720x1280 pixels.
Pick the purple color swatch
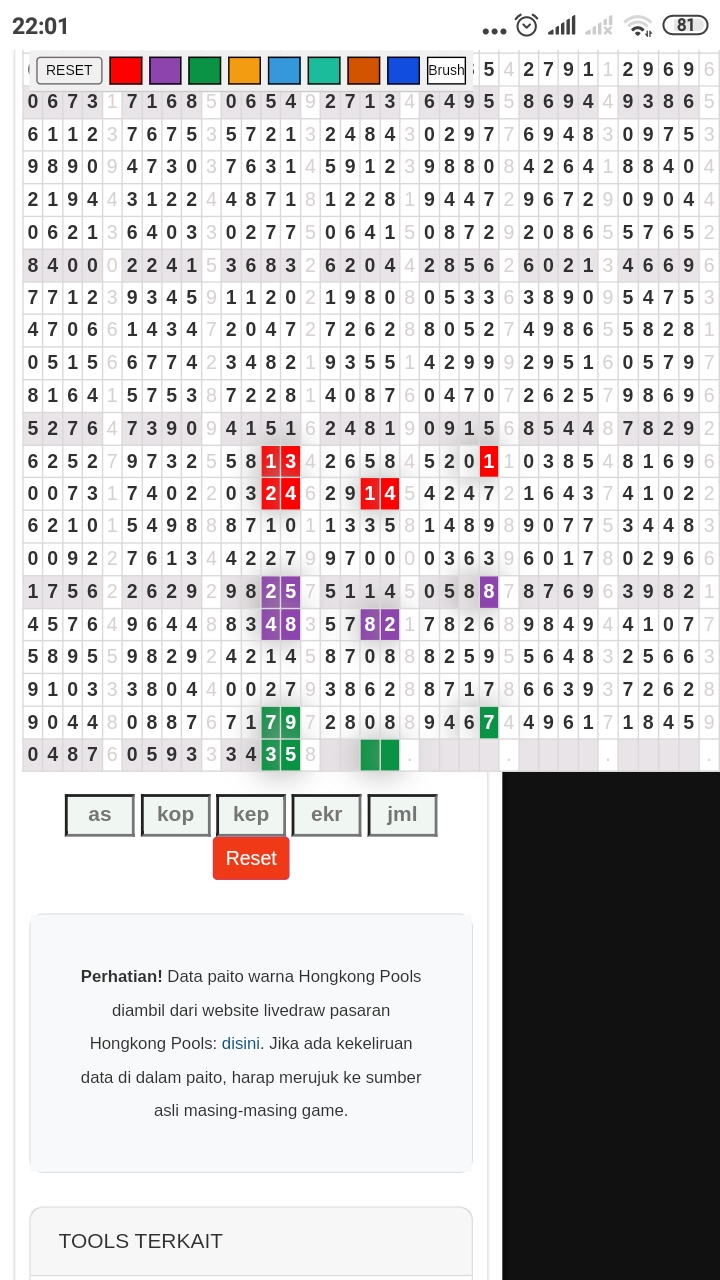pyautogui.click(x=165, y=70)
